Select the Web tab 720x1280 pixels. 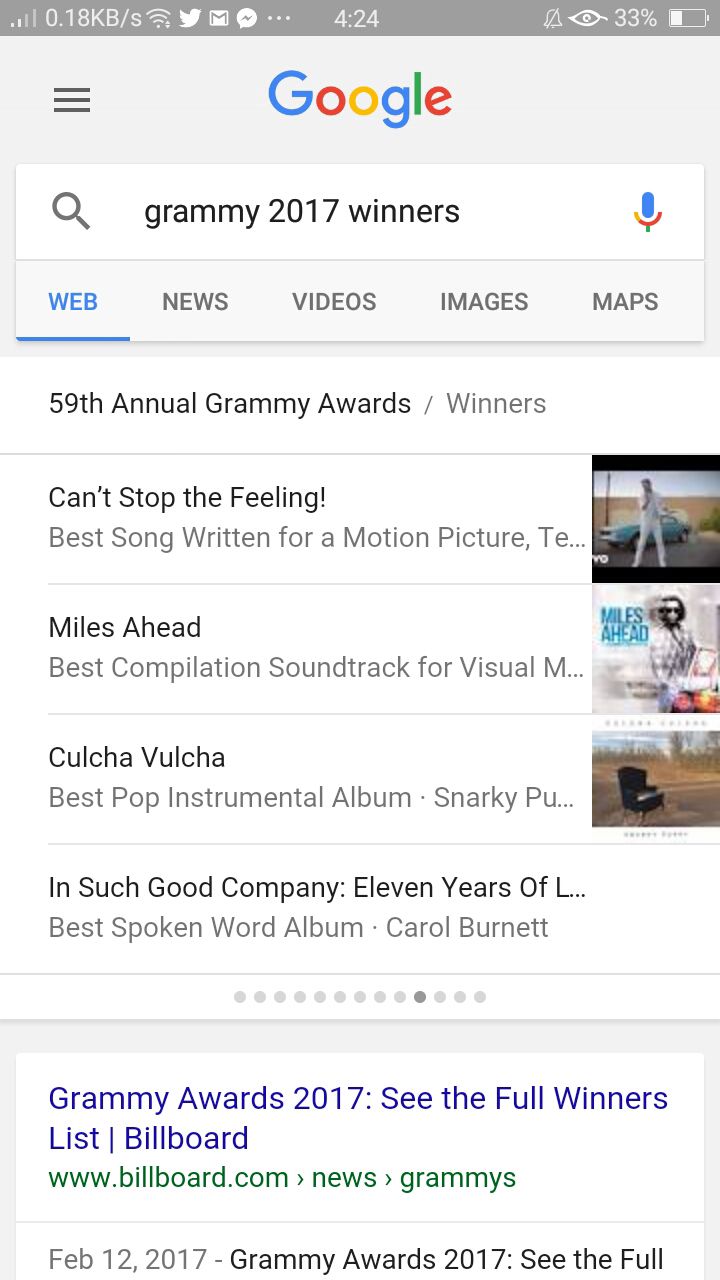[73, 302]
